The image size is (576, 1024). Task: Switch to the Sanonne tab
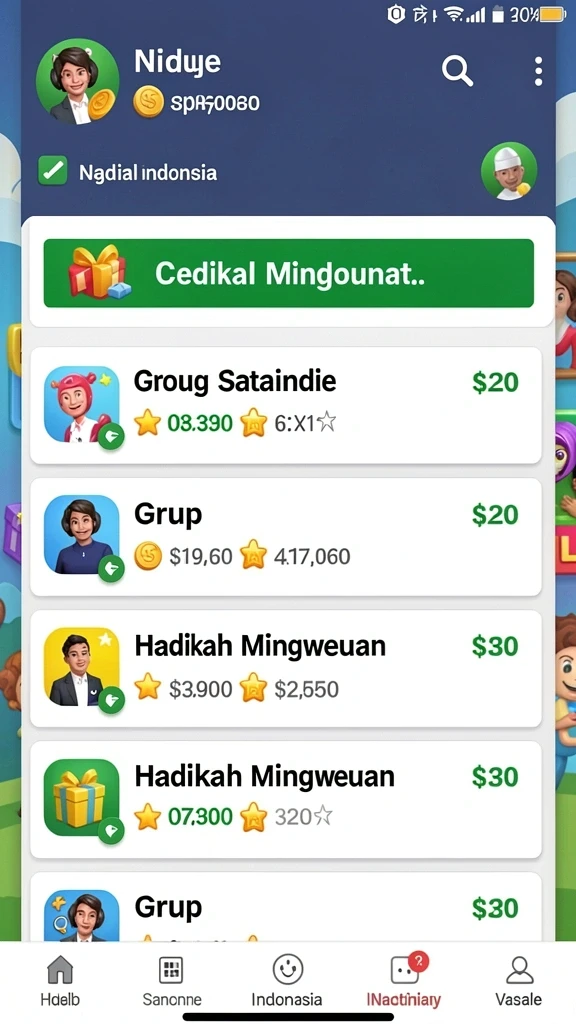(172, 981)
